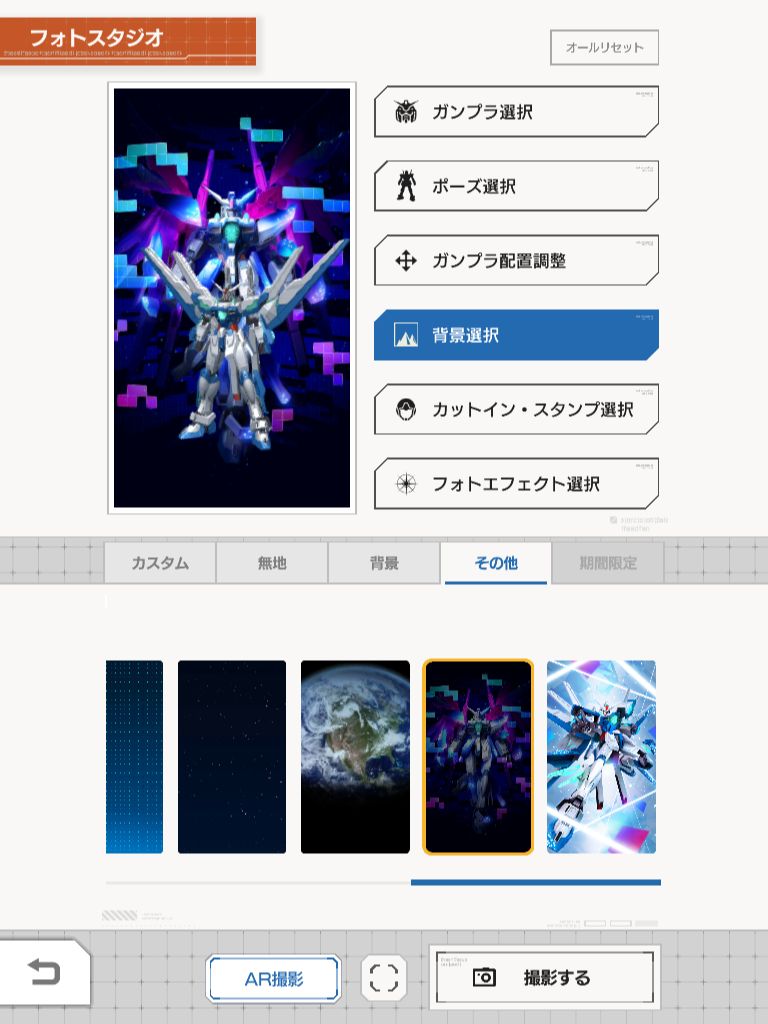Open カットイン・スタンプ選択
The image size is (768, 1024).
tap(516, 409)
